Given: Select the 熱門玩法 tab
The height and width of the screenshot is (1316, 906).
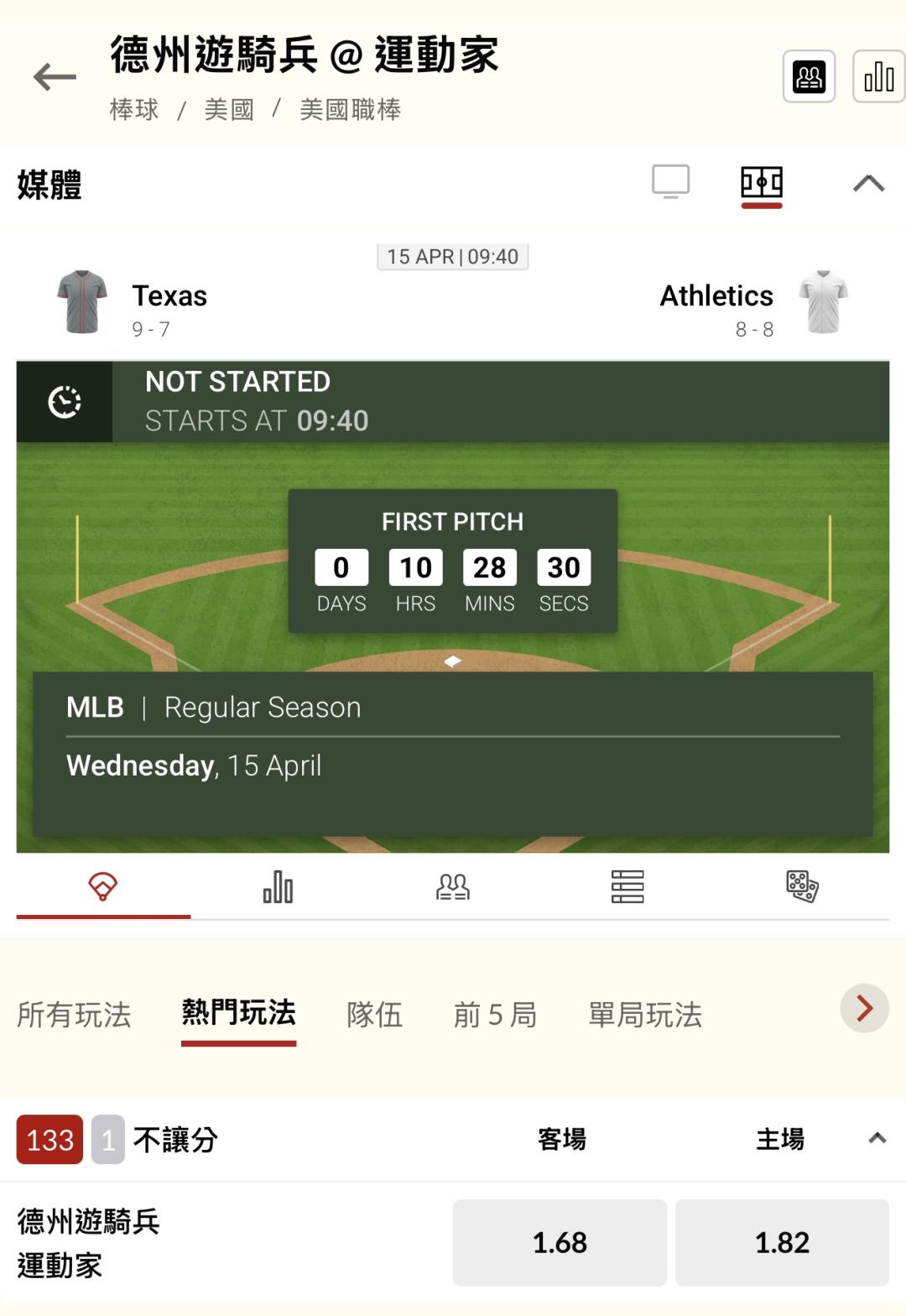Looking at the screenshot, I should [x=239, y=1013].
